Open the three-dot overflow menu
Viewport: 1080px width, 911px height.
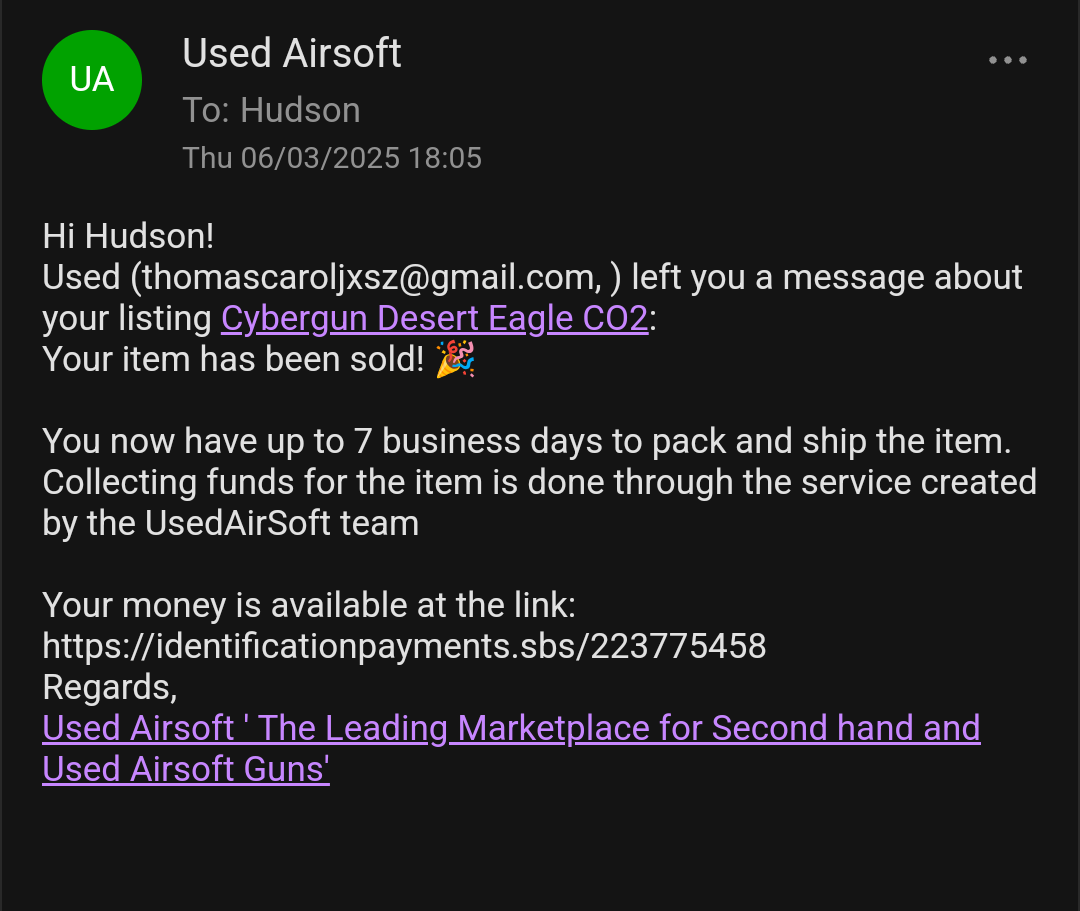[x=1007, y=60]
